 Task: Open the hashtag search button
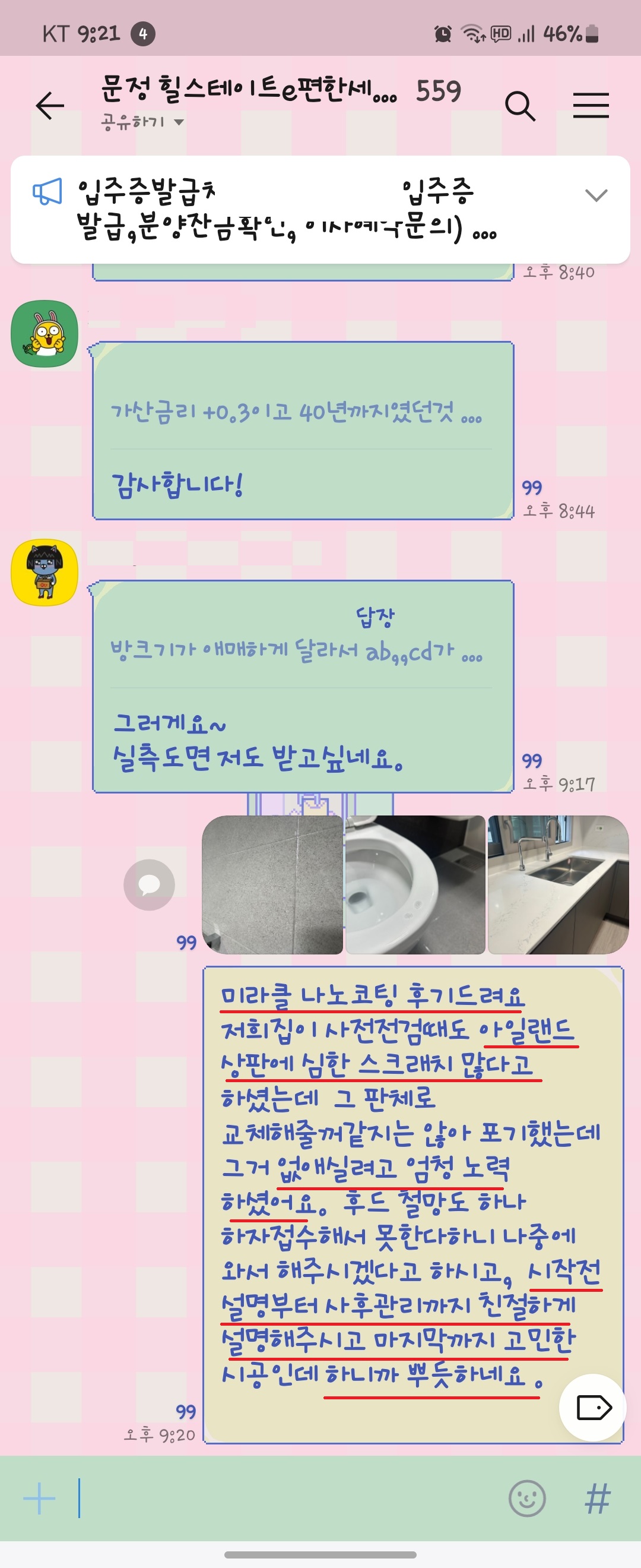596,1498
